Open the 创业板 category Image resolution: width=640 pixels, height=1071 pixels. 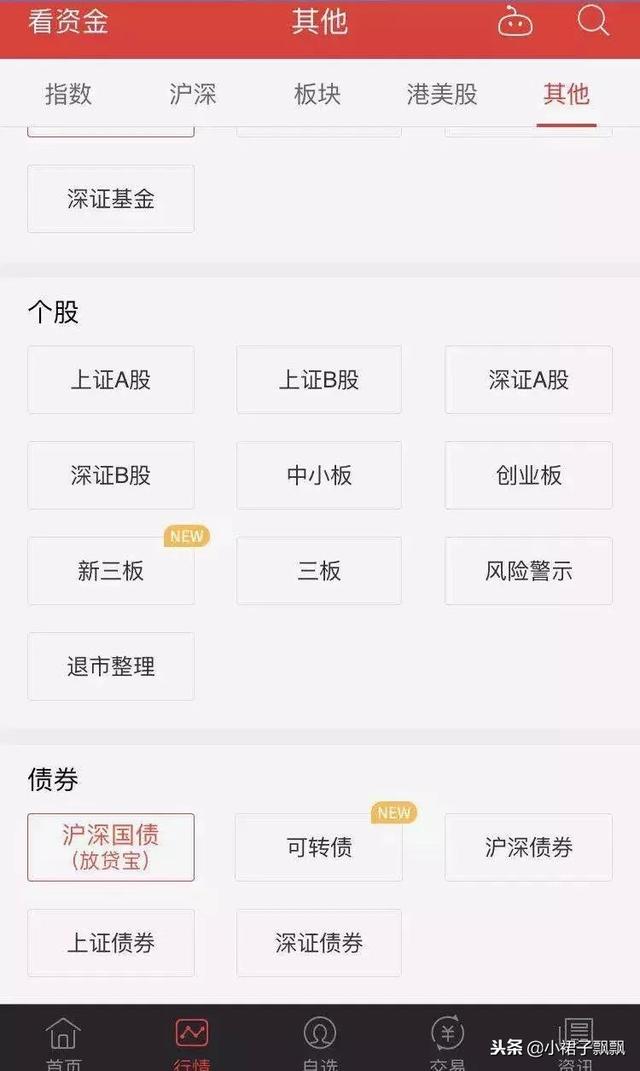click(x=528, y=475)
